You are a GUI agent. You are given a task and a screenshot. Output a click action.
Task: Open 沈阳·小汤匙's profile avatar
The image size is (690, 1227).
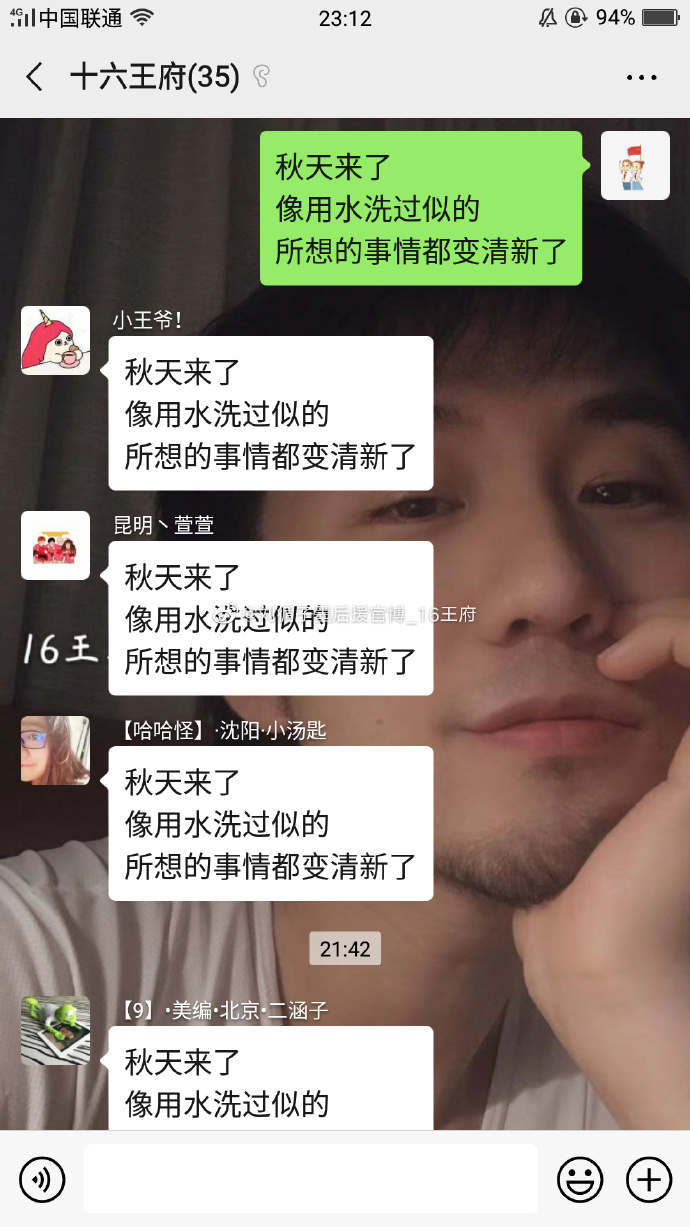[x=56, y=750]
